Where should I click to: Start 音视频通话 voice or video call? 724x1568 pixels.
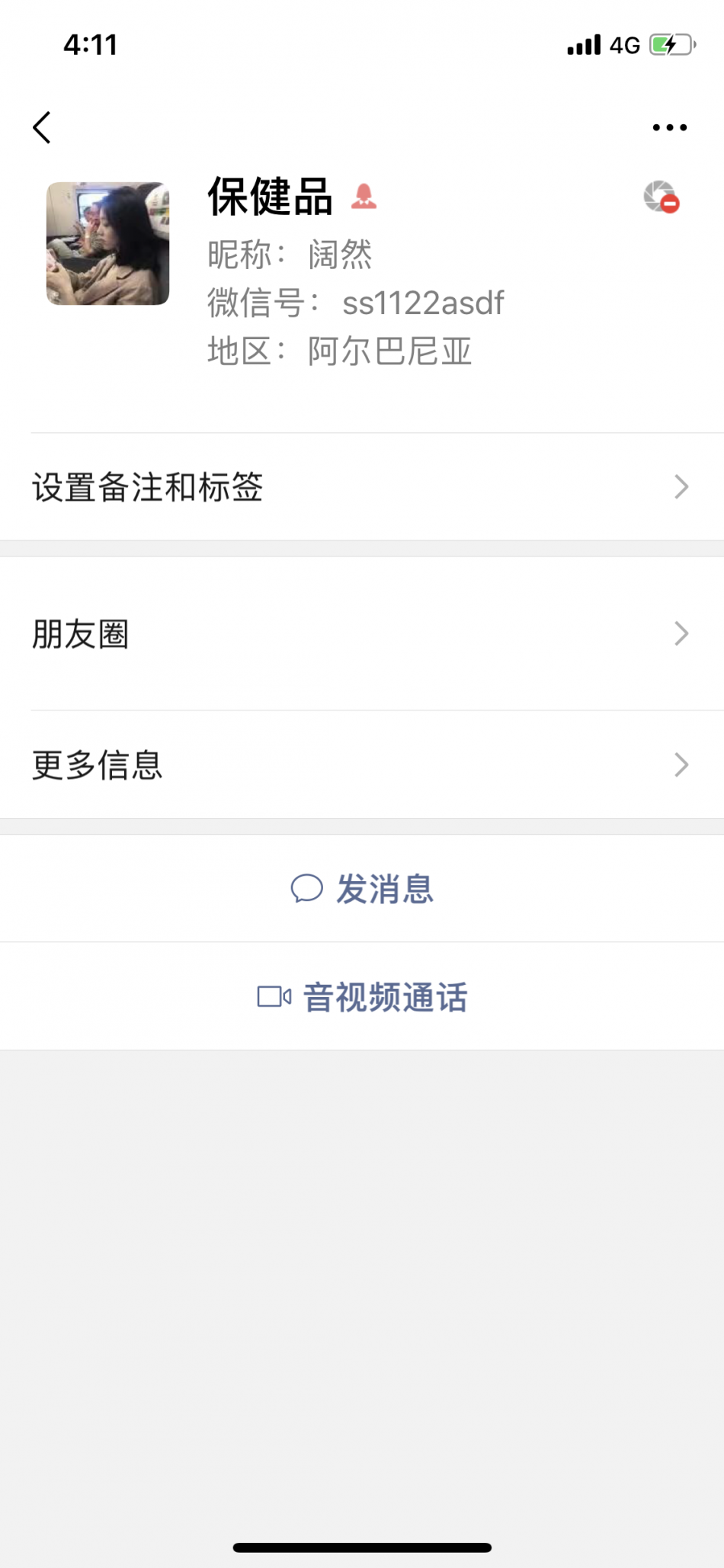(x=362, y=996)
